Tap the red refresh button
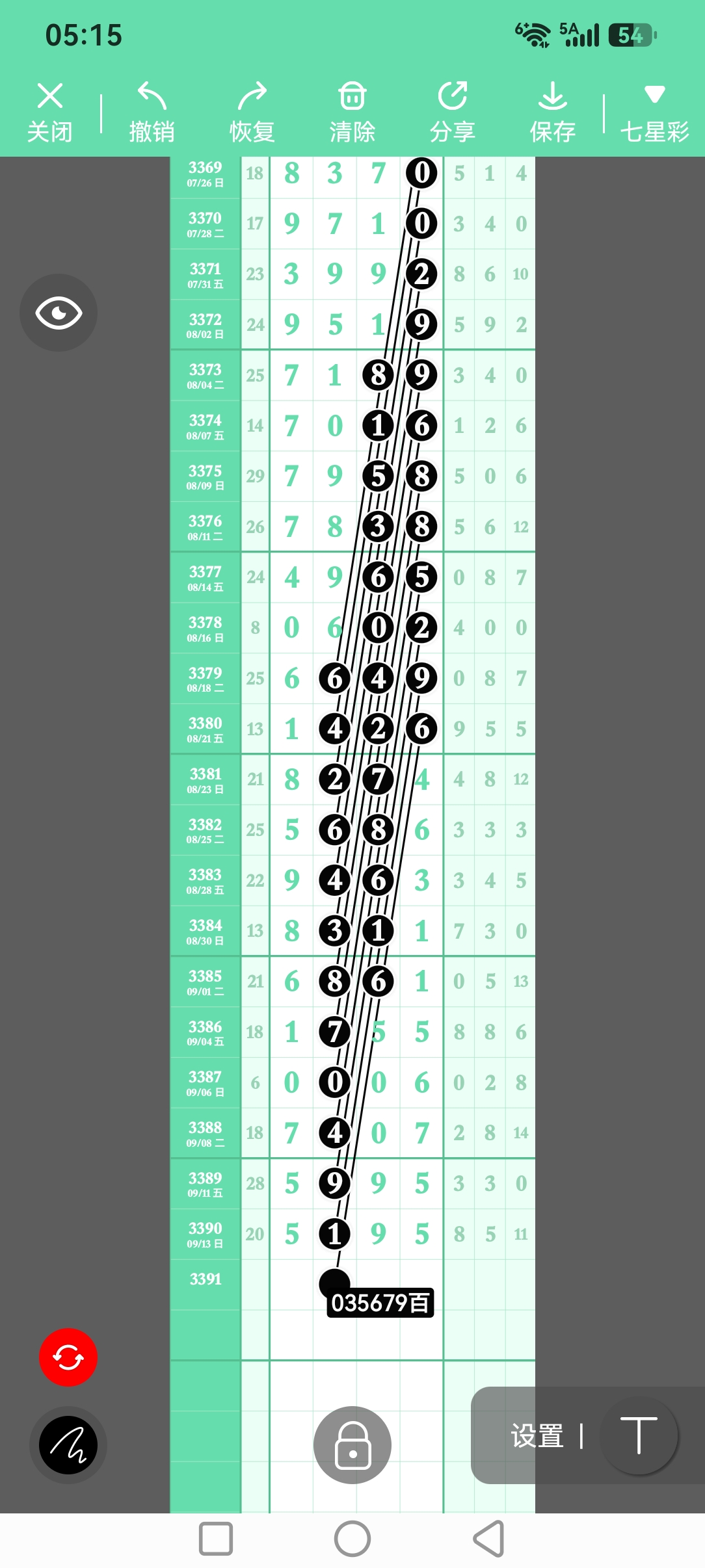705x1568 pixels. tap(68, 1357)
